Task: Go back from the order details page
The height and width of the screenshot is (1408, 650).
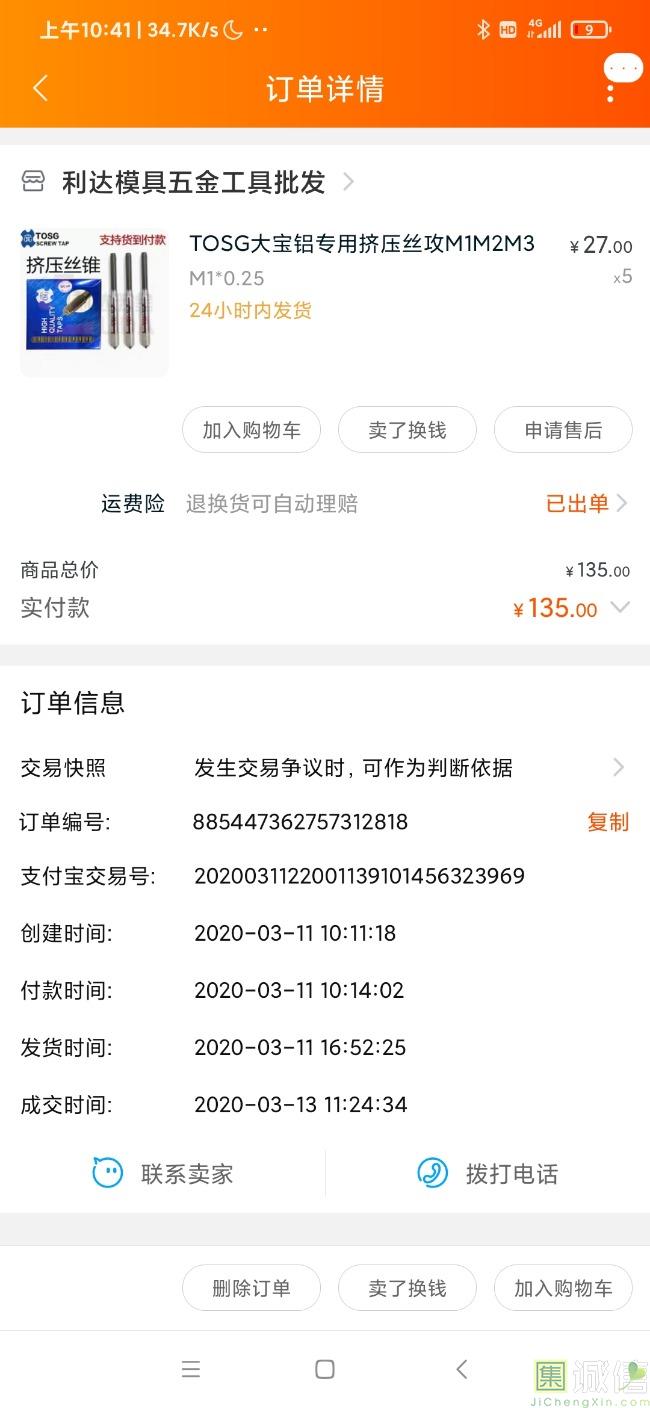Action: 40,89
